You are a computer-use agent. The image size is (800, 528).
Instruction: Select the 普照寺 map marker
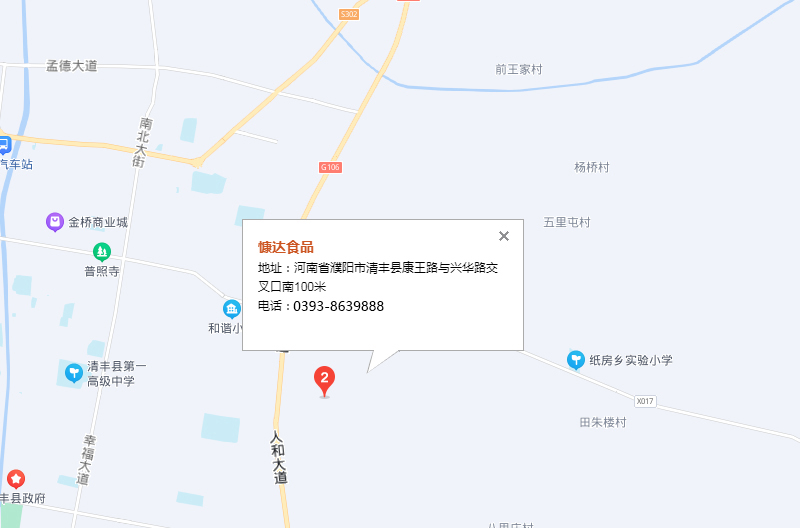[101, 252]
